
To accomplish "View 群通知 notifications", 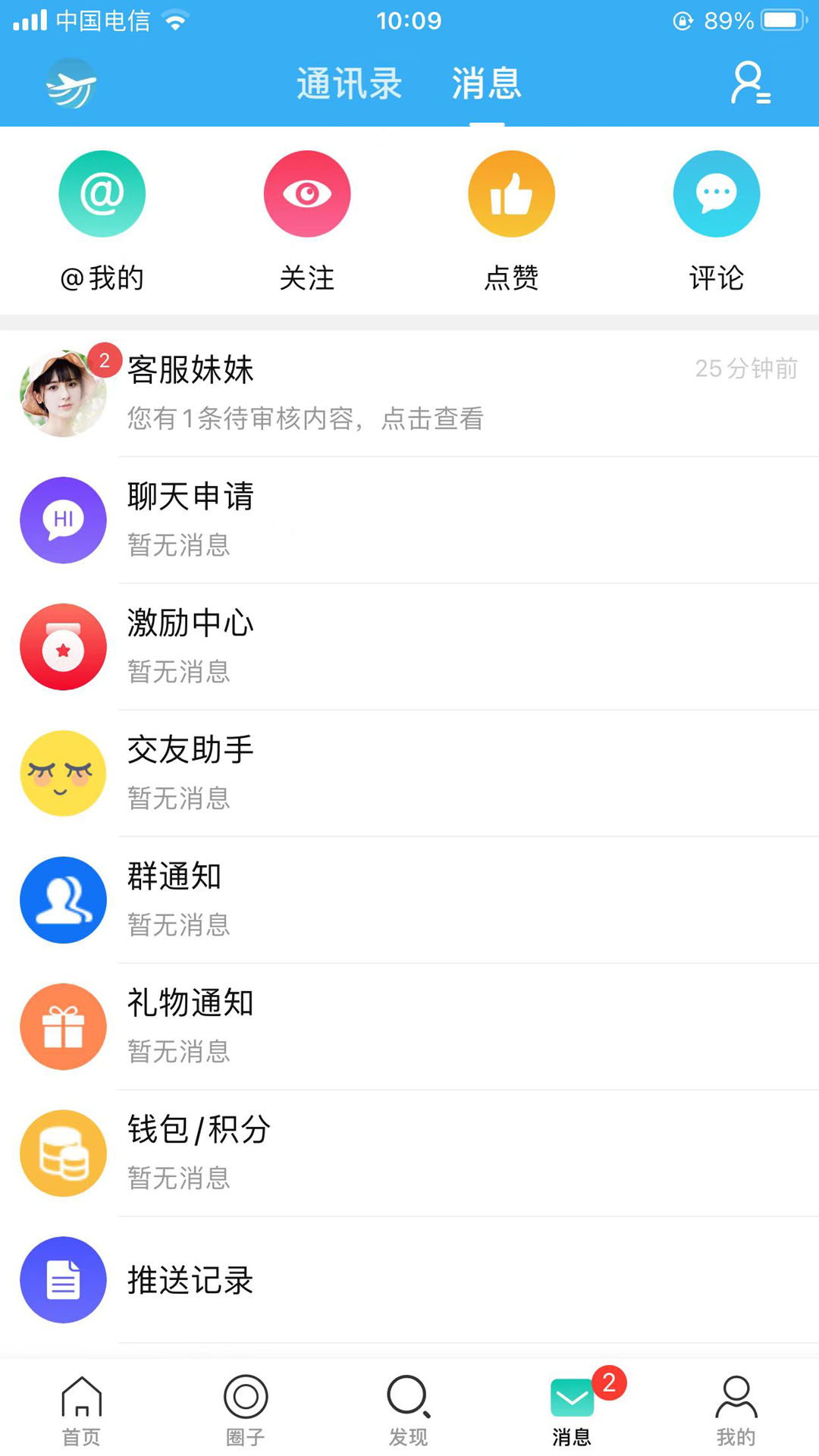I will click(409, 900).
